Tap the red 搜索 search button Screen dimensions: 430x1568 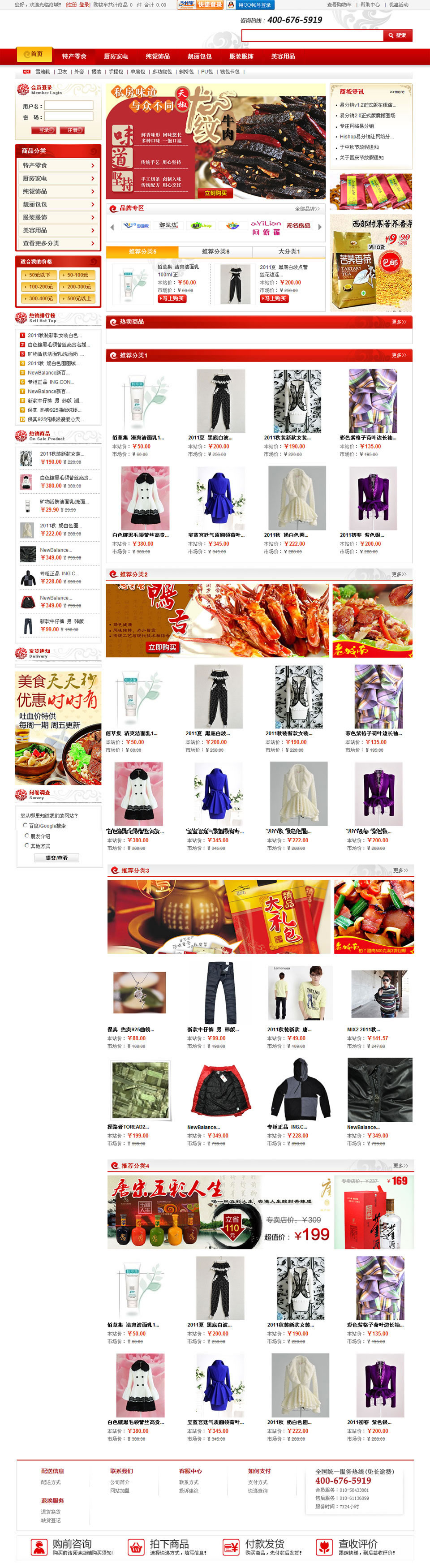pyautogui.click(x=397, y=35)
